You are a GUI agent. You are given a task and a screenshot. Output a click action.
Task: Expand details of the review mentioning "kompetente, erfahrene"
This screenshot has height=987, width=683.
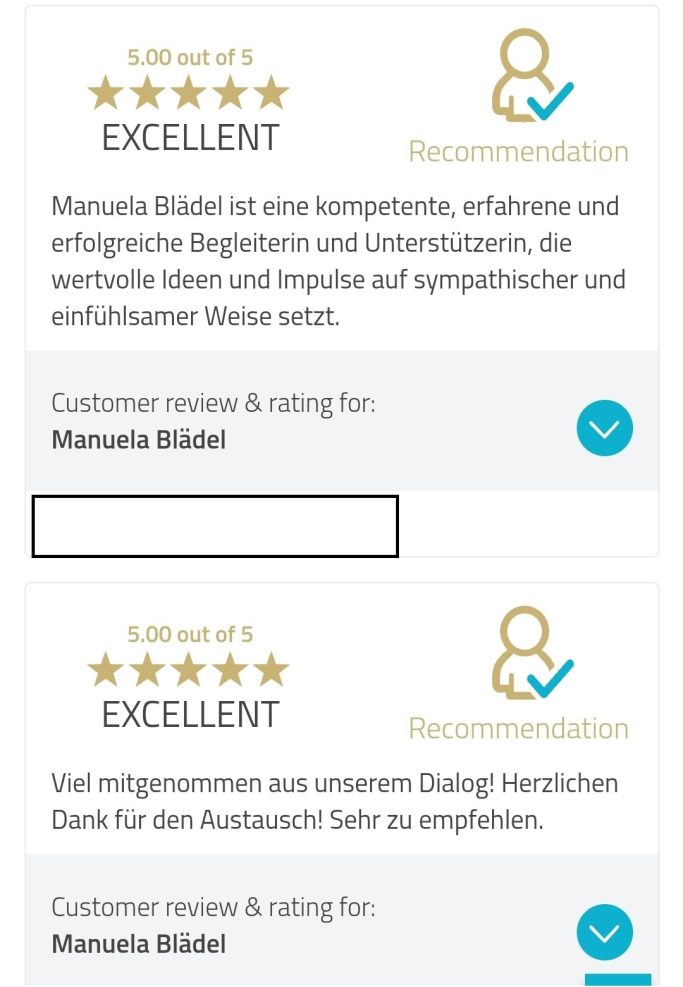604,428
